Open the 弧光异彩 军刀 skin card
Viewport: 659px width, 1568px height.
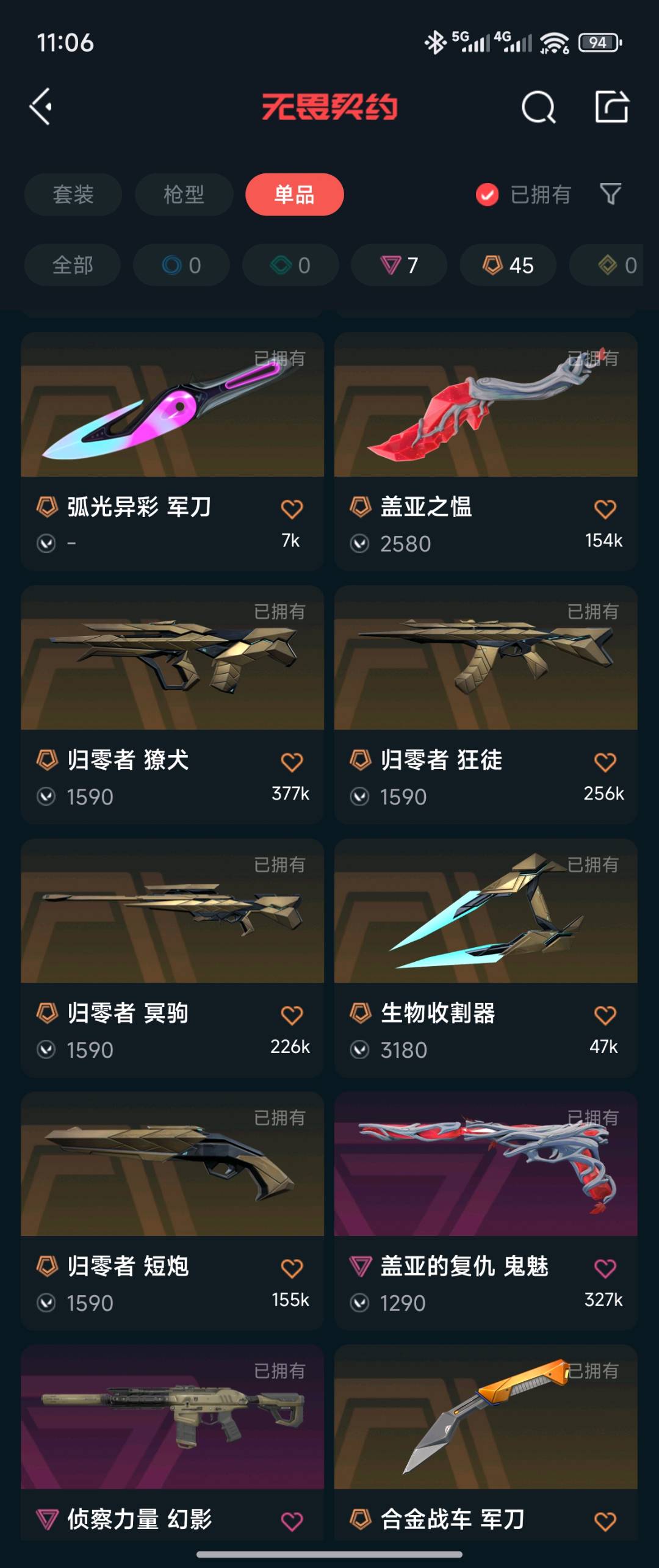point(172,427)
